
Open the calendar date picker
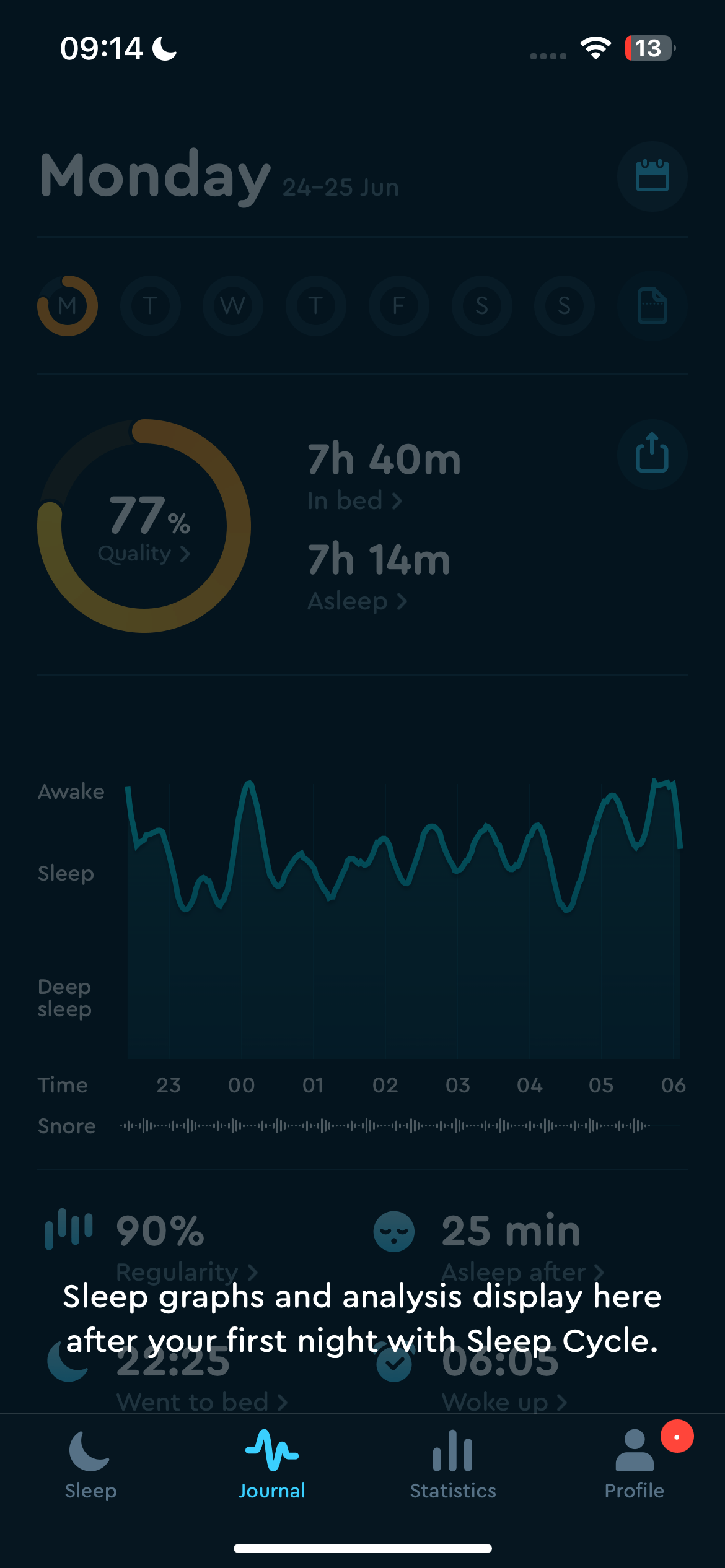tap(652, 176)
